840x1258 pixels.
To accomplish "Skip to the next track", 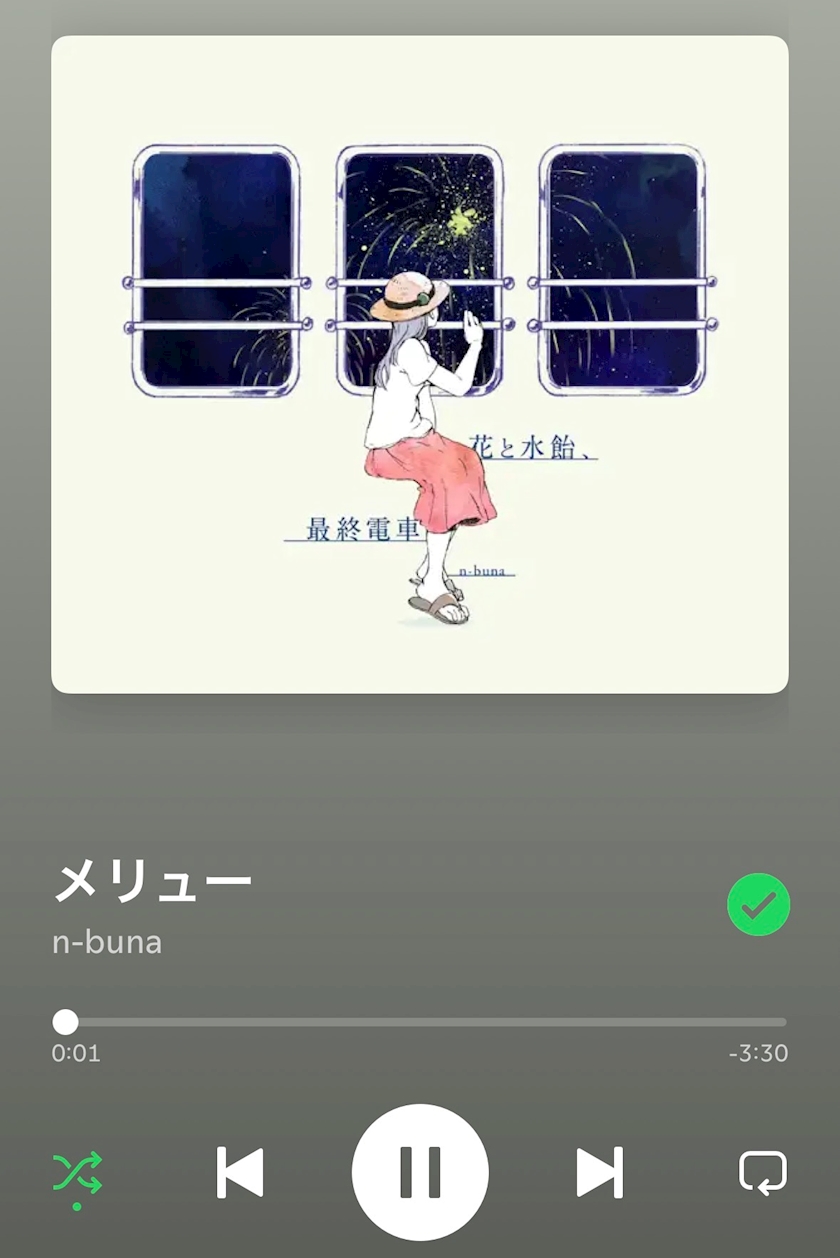I will (x=600, y=1172).
